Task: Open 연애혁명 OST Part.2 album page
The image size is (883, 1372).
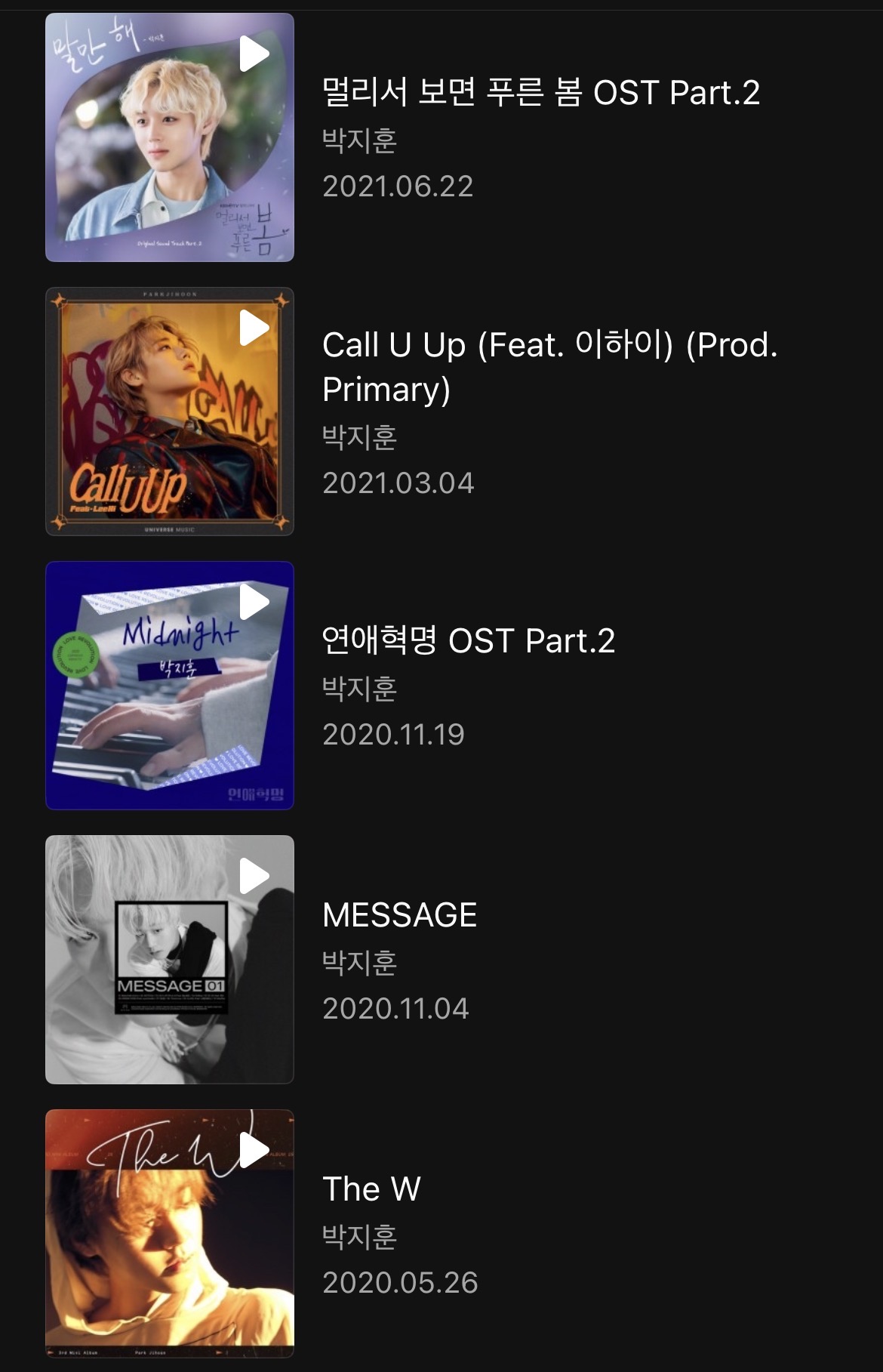Action: tap(468, 641)
